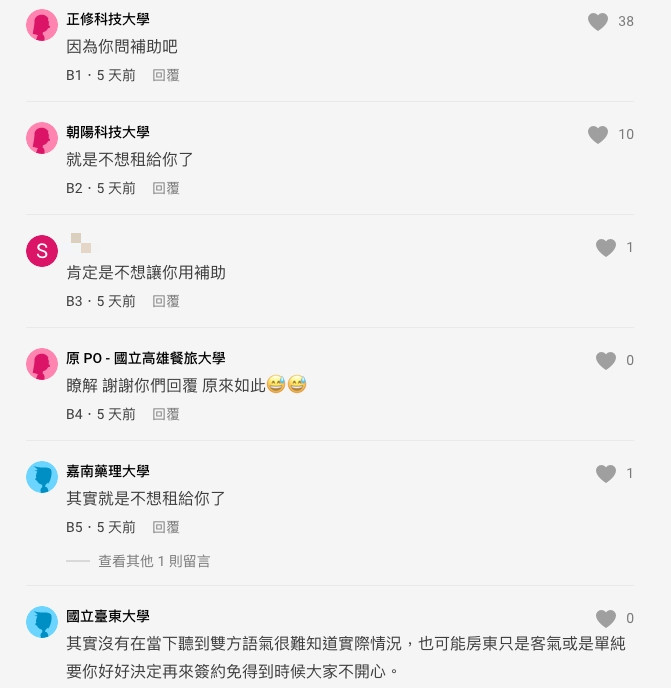Open the S avatar profile on B3

click(42, 251)
